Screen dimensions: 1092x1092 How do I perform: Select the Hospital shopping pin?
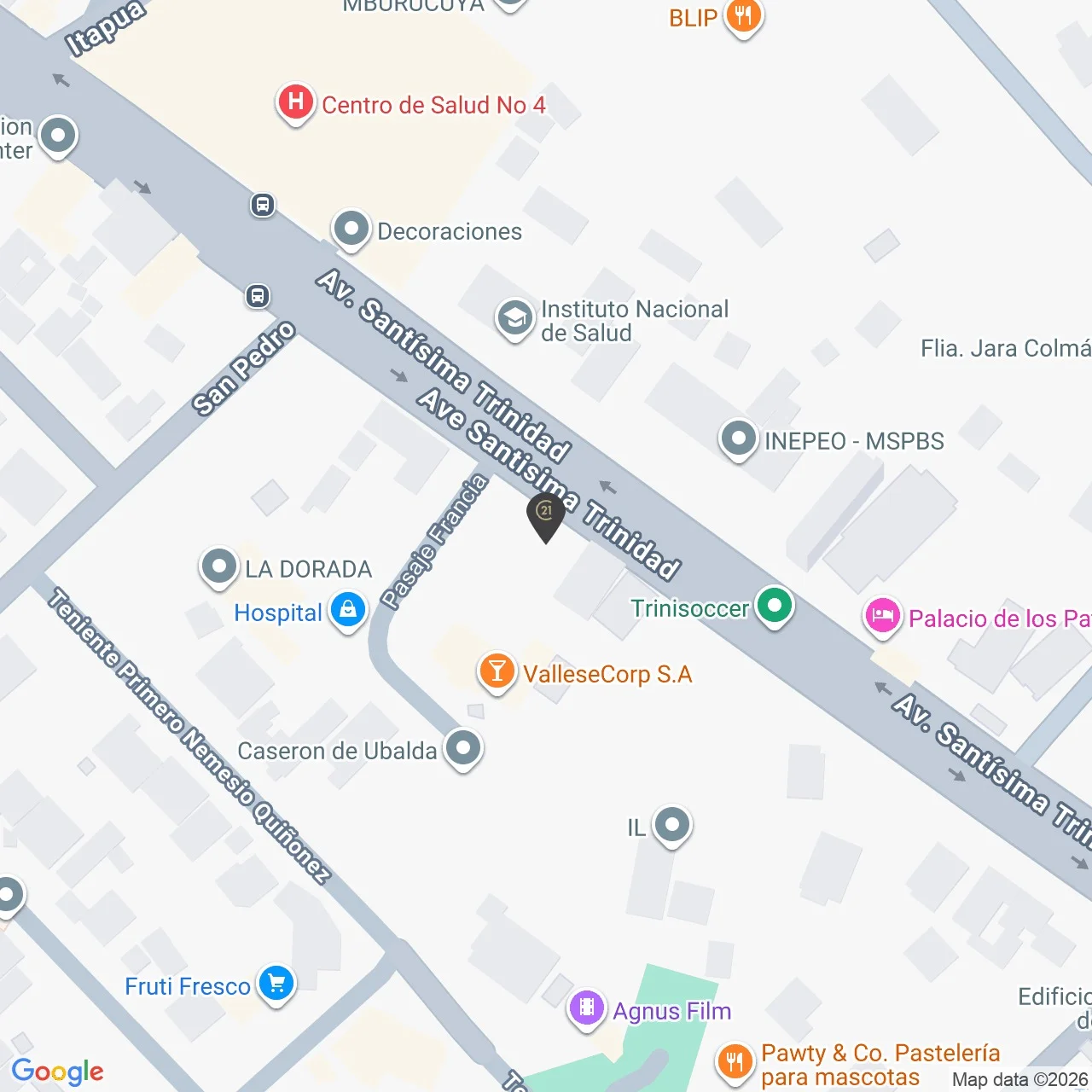pyautogui.click(x=347, y=611)
